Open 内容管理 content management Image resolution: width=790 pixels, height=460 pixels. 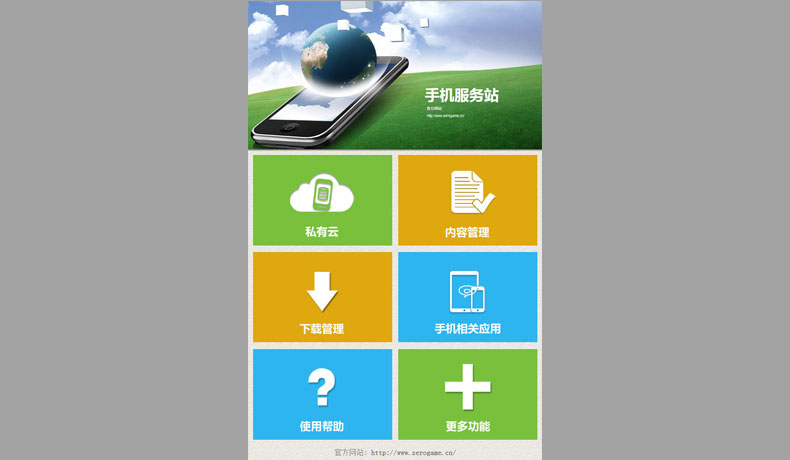pyautogui.click(x=467, y=200)
